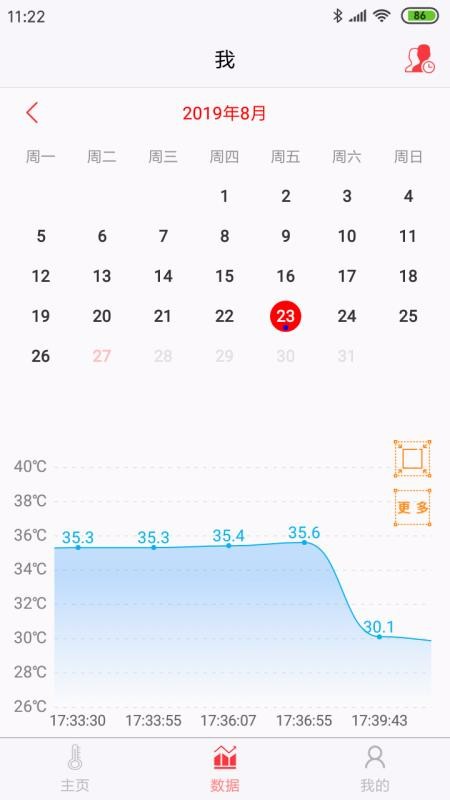Select August 22 on the calendar

(224, 316)
